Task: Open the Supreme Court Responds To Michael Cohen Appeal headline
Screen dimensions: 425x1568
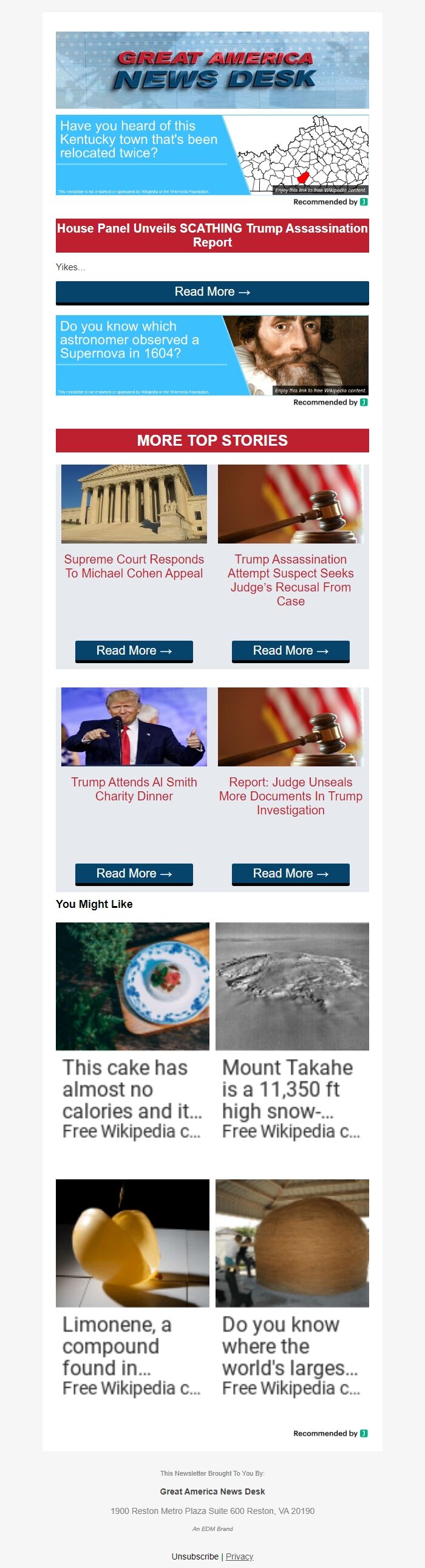Action: tap(134, 566)
